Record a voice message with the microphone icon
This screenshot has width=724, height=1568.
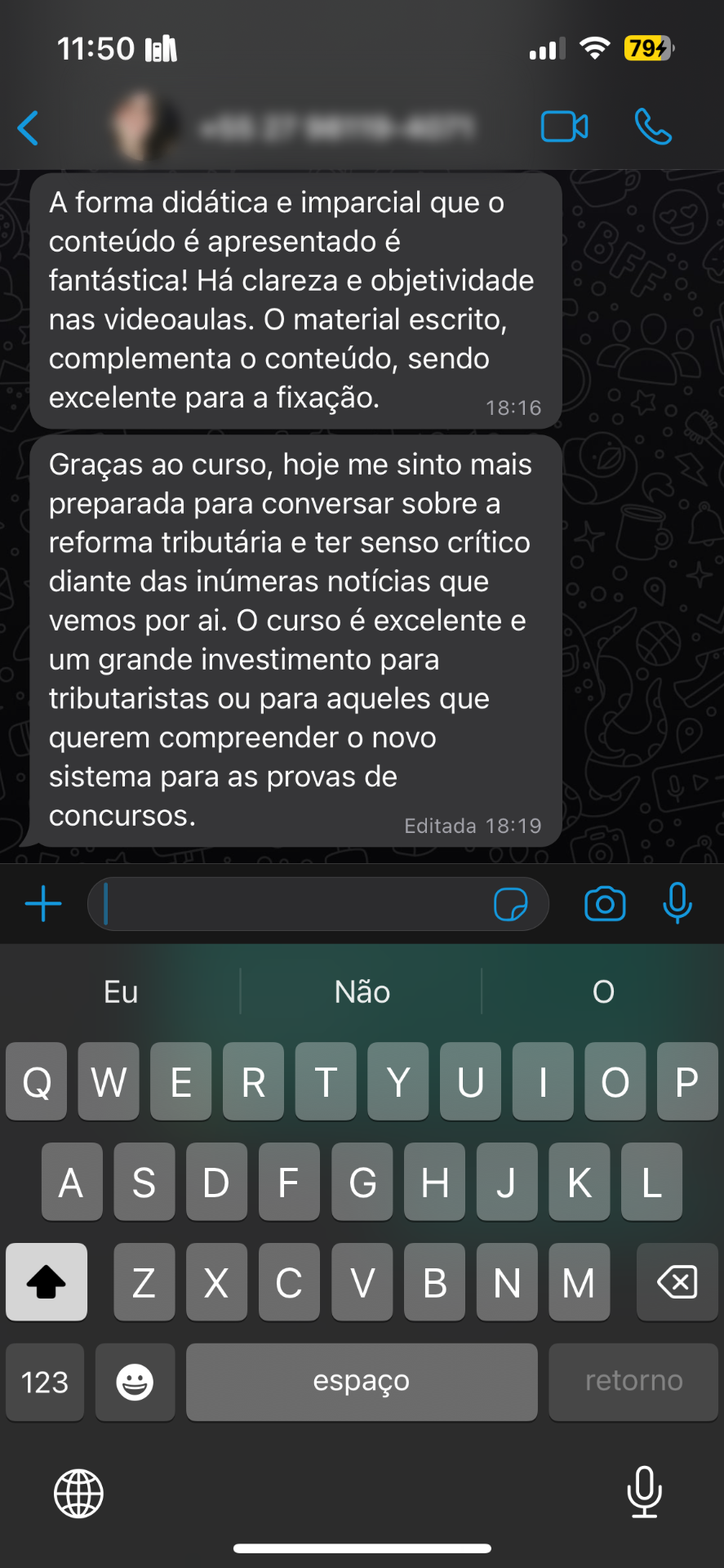(677, 903)
